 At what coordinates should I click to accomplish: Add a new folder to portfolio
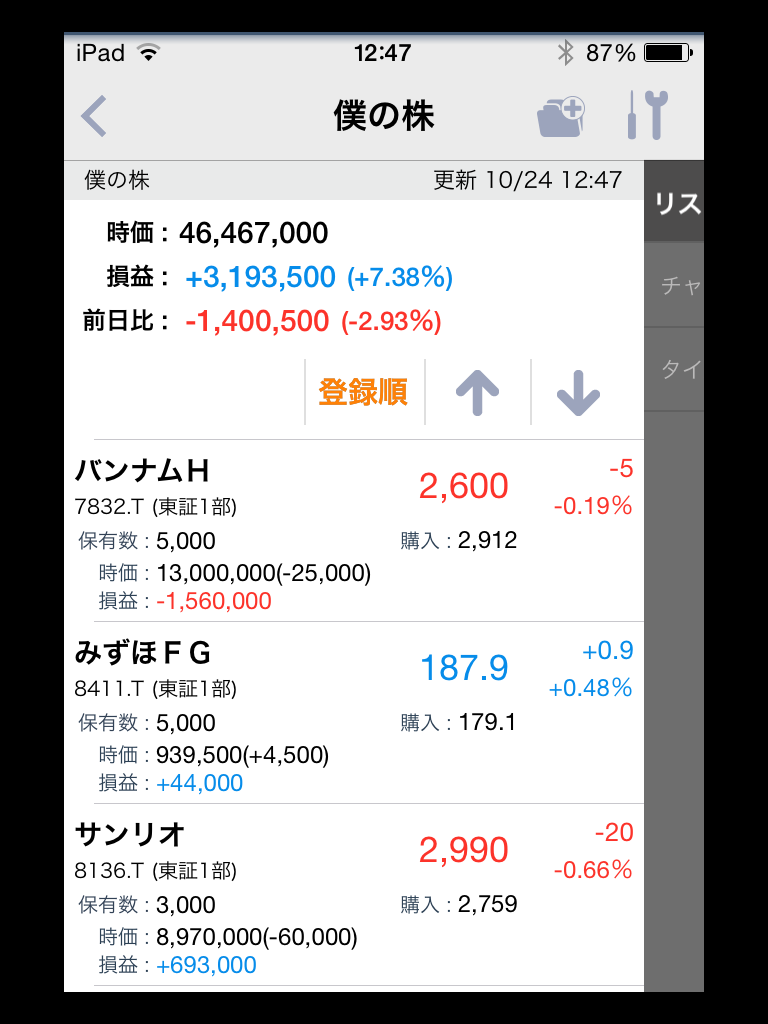click(x=560, y=117)
